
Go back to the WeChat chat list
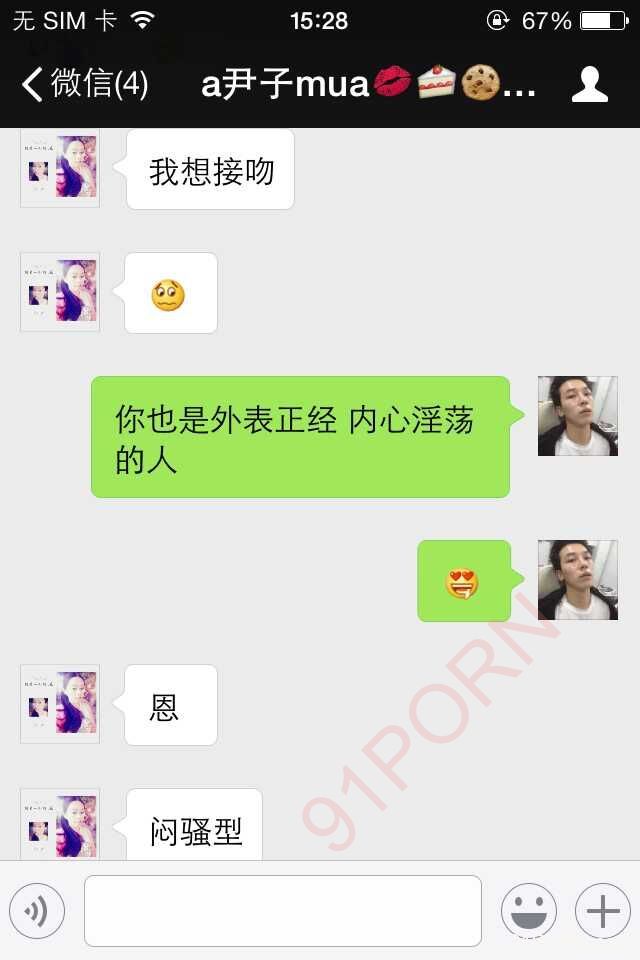(x=85, y=85)
